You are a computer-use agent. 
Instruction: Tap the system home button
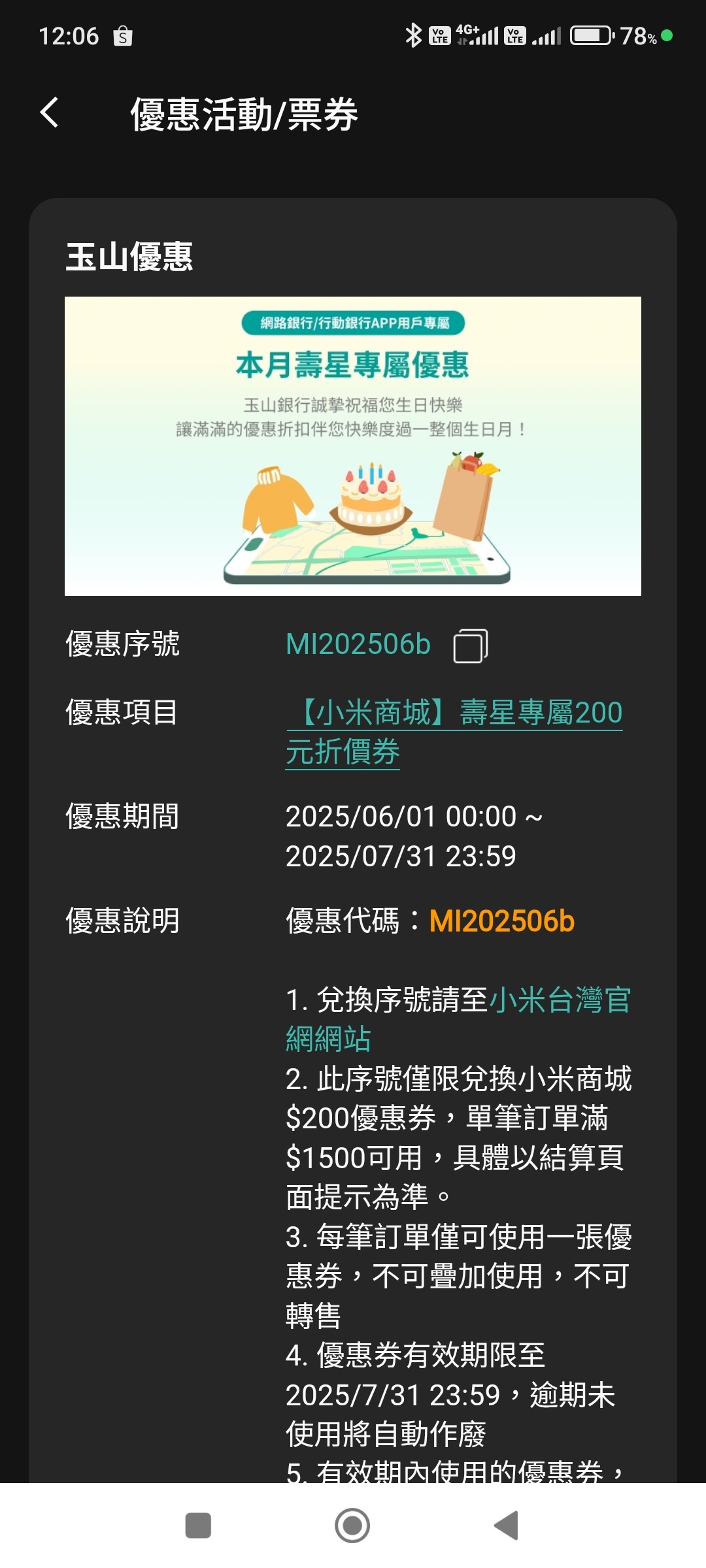(352, 1526)
